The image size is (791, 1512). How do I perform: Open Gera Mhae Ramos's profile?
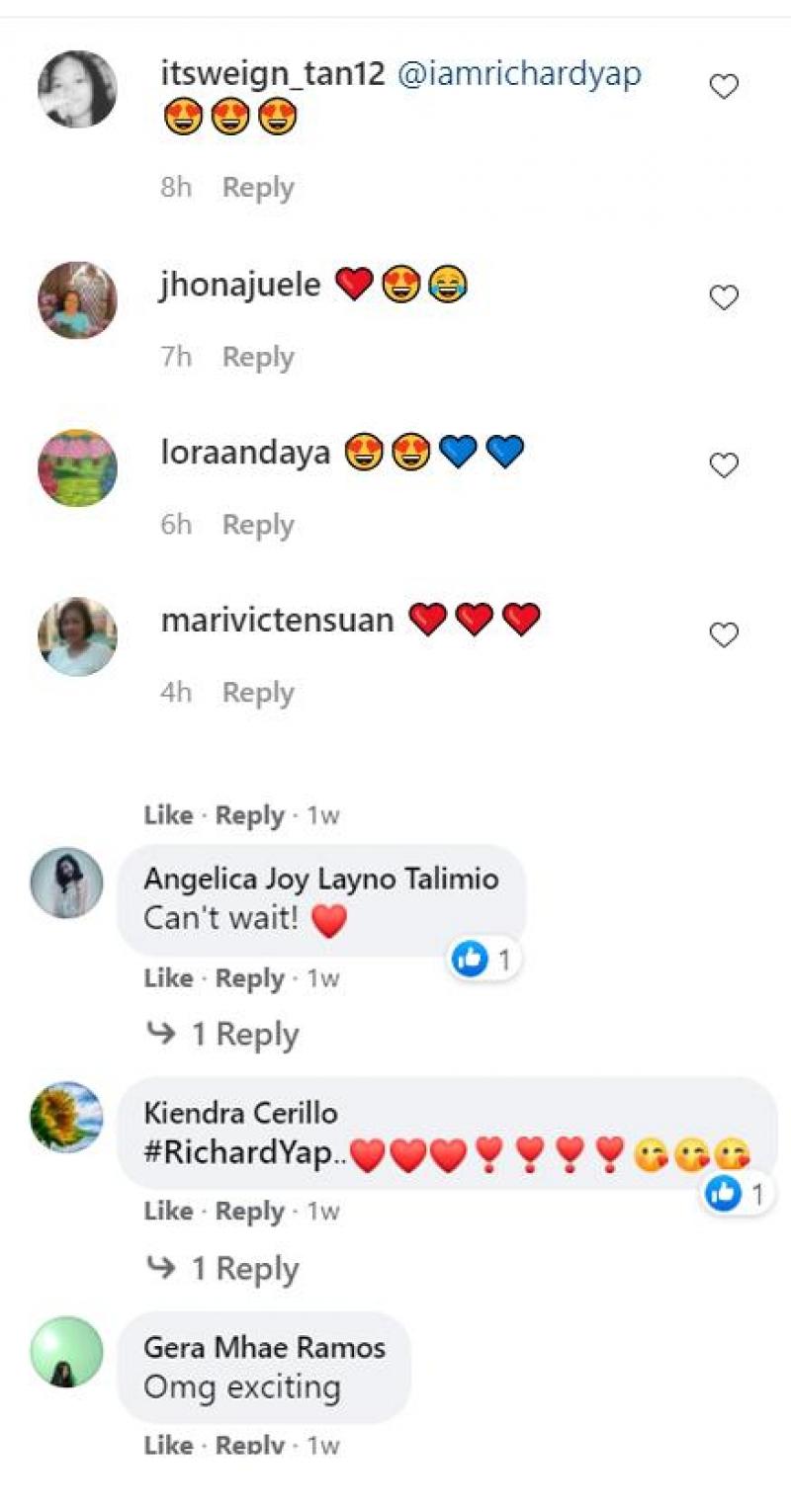click(x=264, y=1347)
